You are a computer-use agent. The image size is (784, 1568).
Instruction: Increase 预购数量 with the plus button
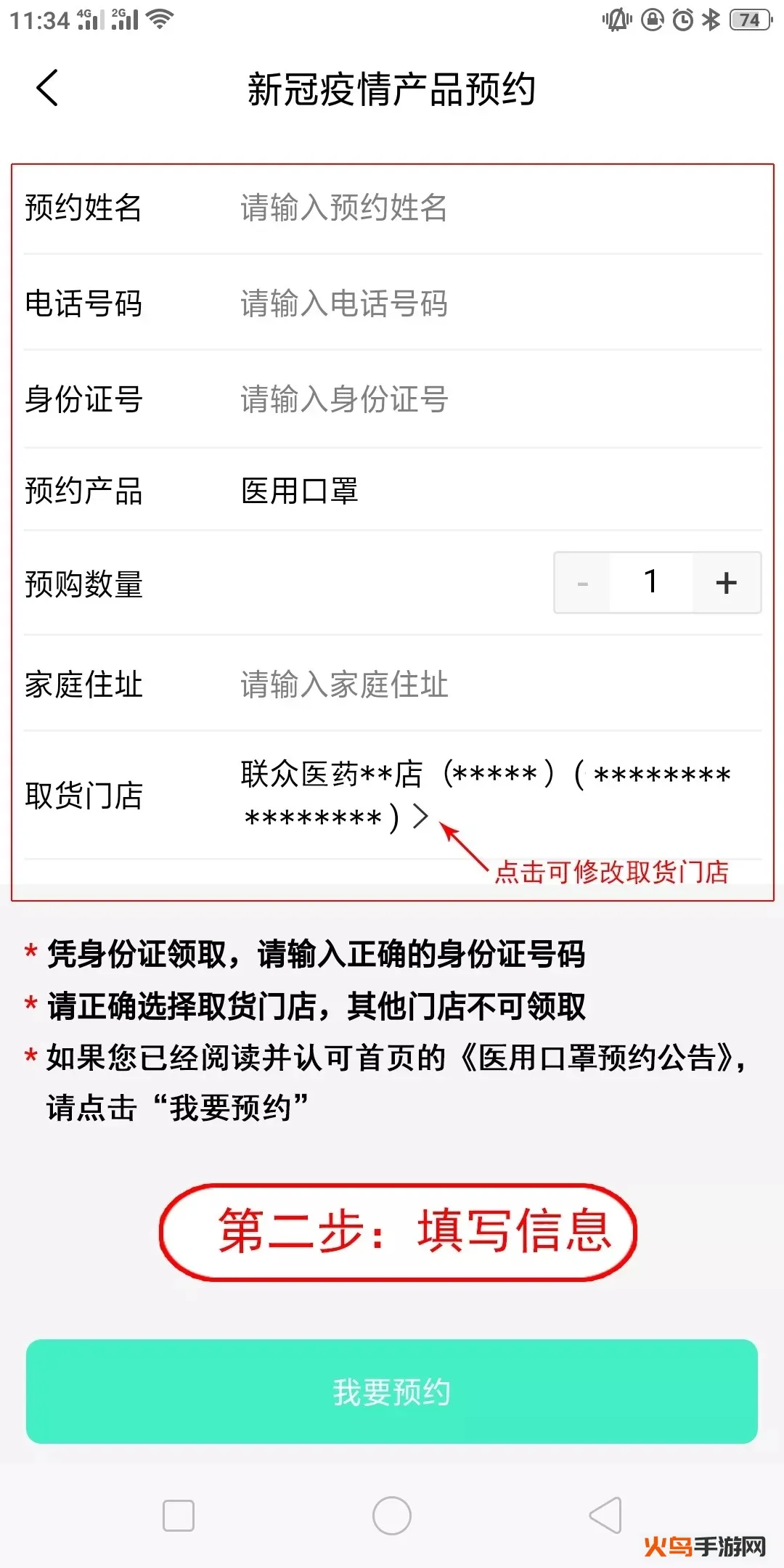(726, 583)
